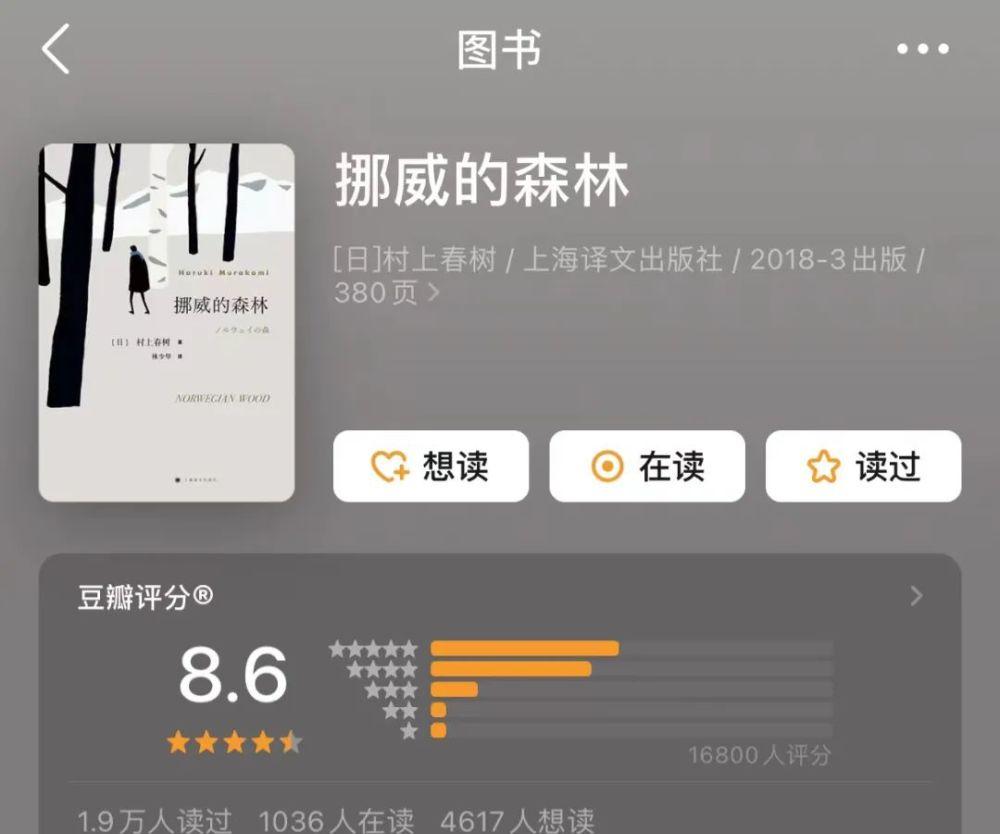Viewport: 1000px width, 834px height.
Task: Go back using the top-left arrow
Action: 56,49
